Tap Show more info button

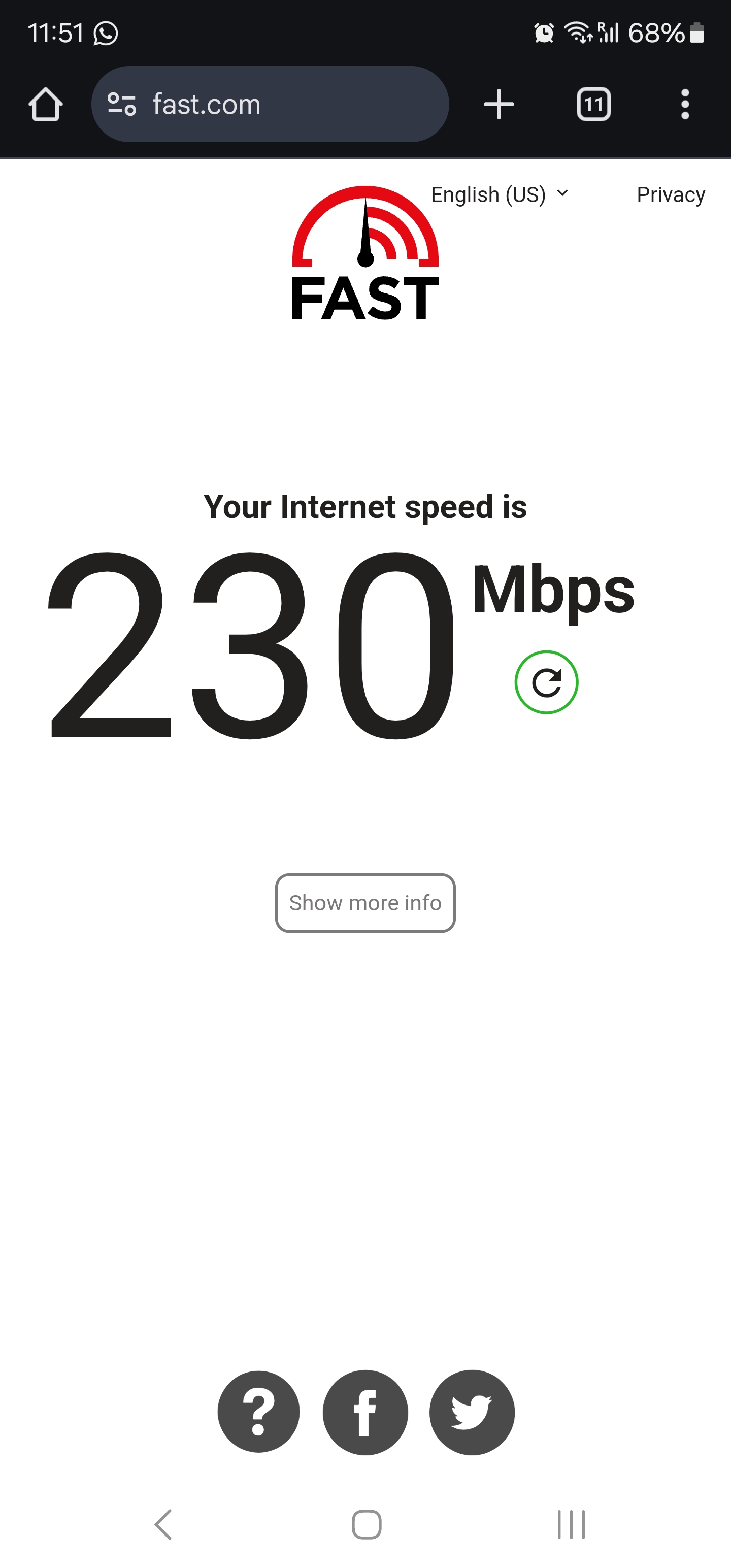click(365, 903)
